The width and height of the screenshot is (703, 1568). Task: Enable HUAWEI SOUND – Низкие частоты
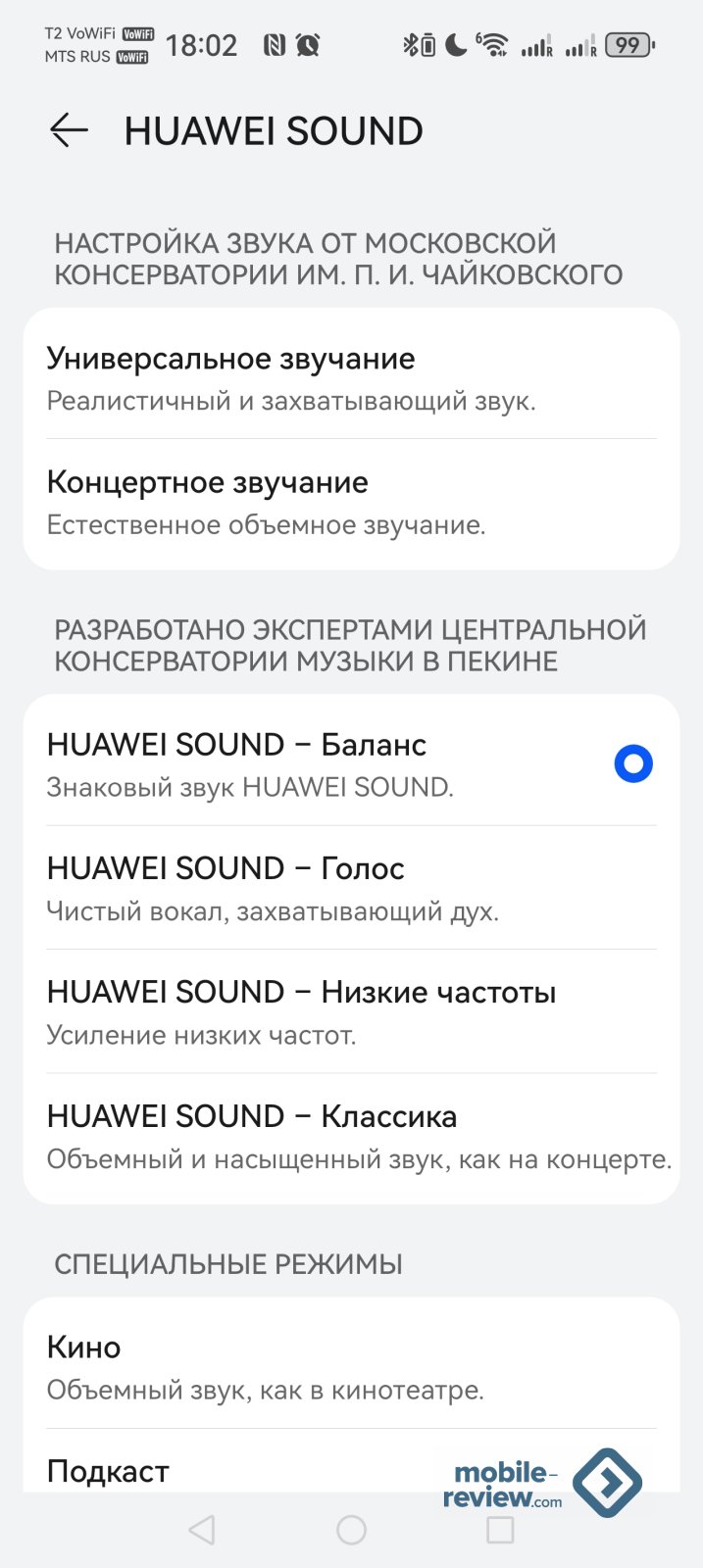(x=351, y=1011)
